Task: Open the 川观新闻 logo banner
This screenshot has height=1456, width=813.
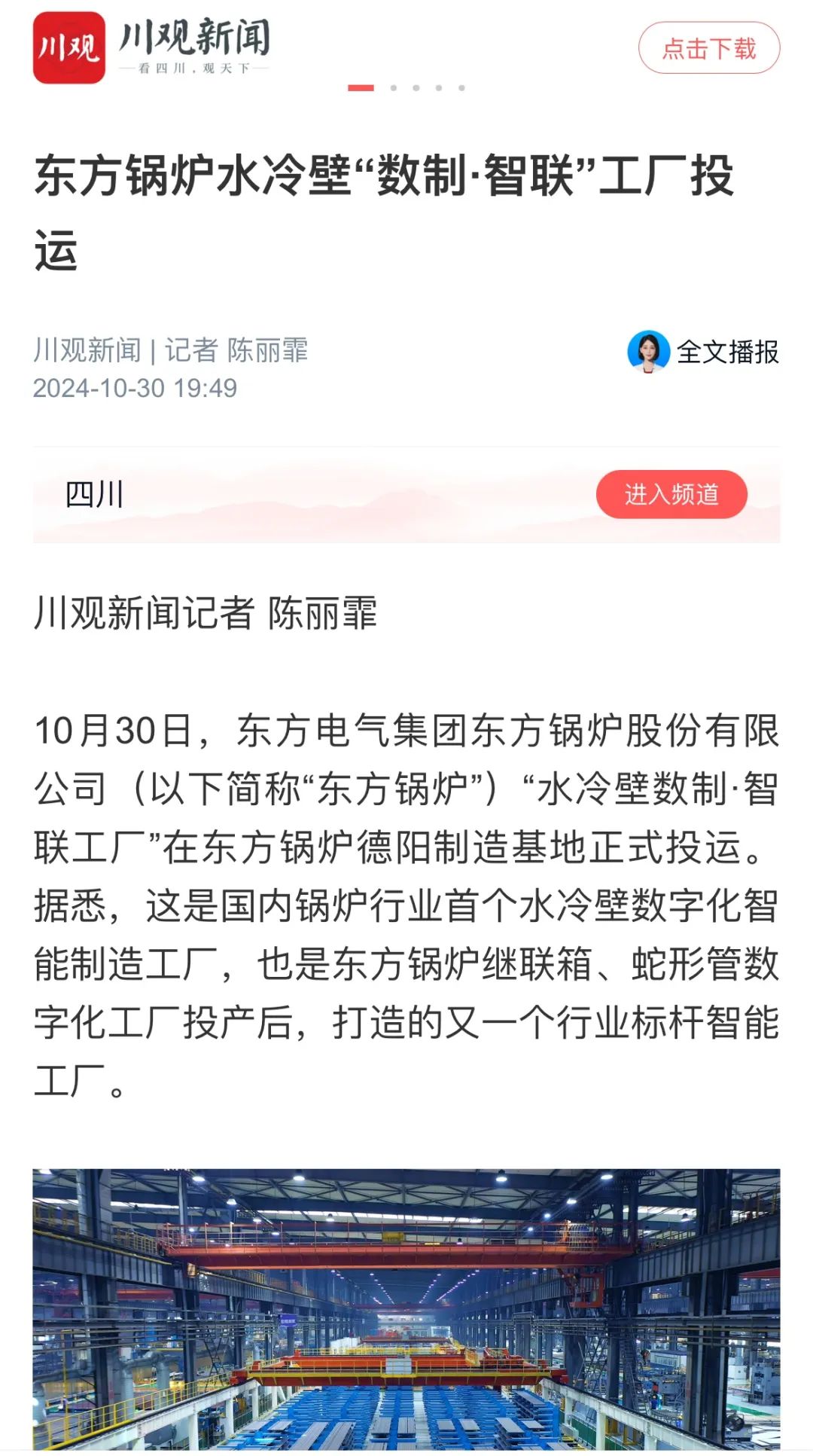Action: 151,47
